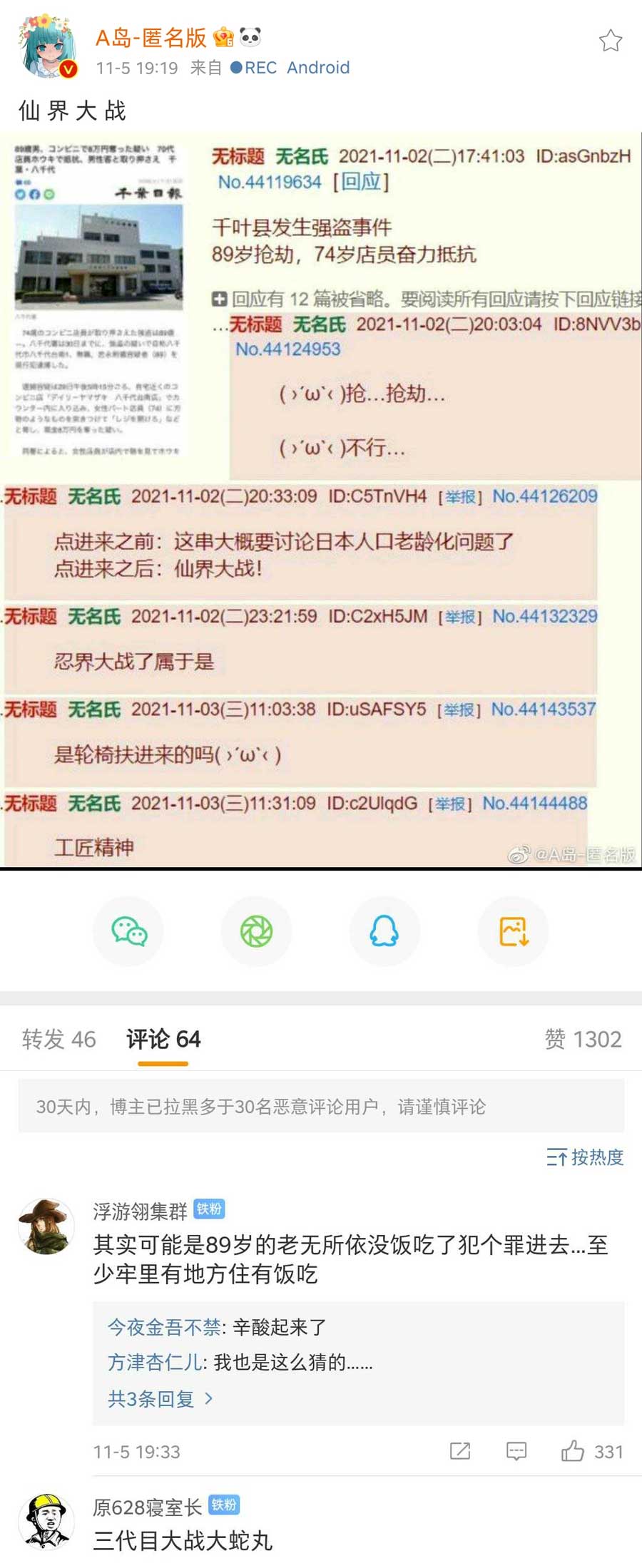Save the image to the device

tap(513, 931)
